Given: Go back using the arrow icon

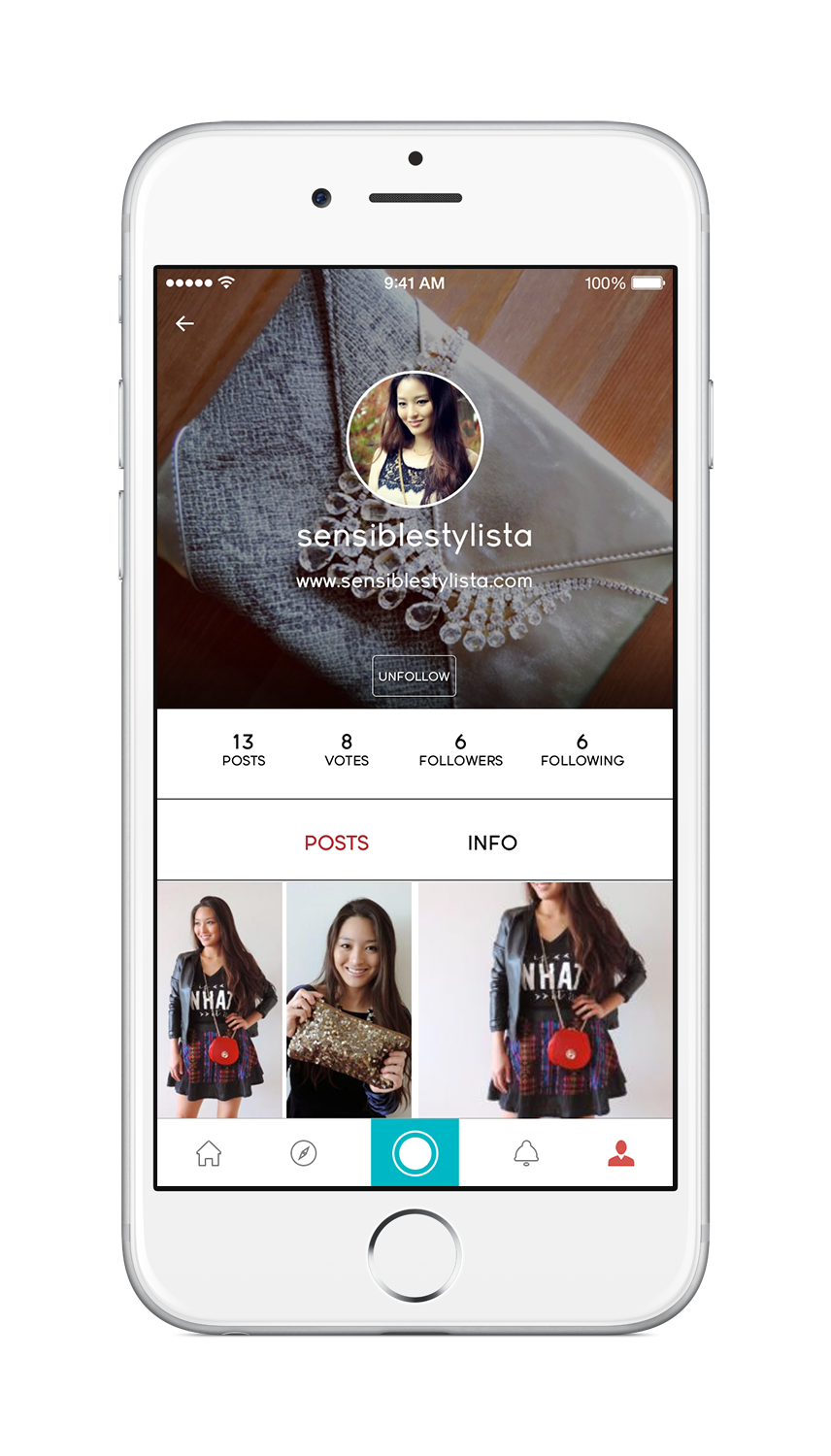Looking at the screenshot, I should pyautogui.click(x=184, y=323).
